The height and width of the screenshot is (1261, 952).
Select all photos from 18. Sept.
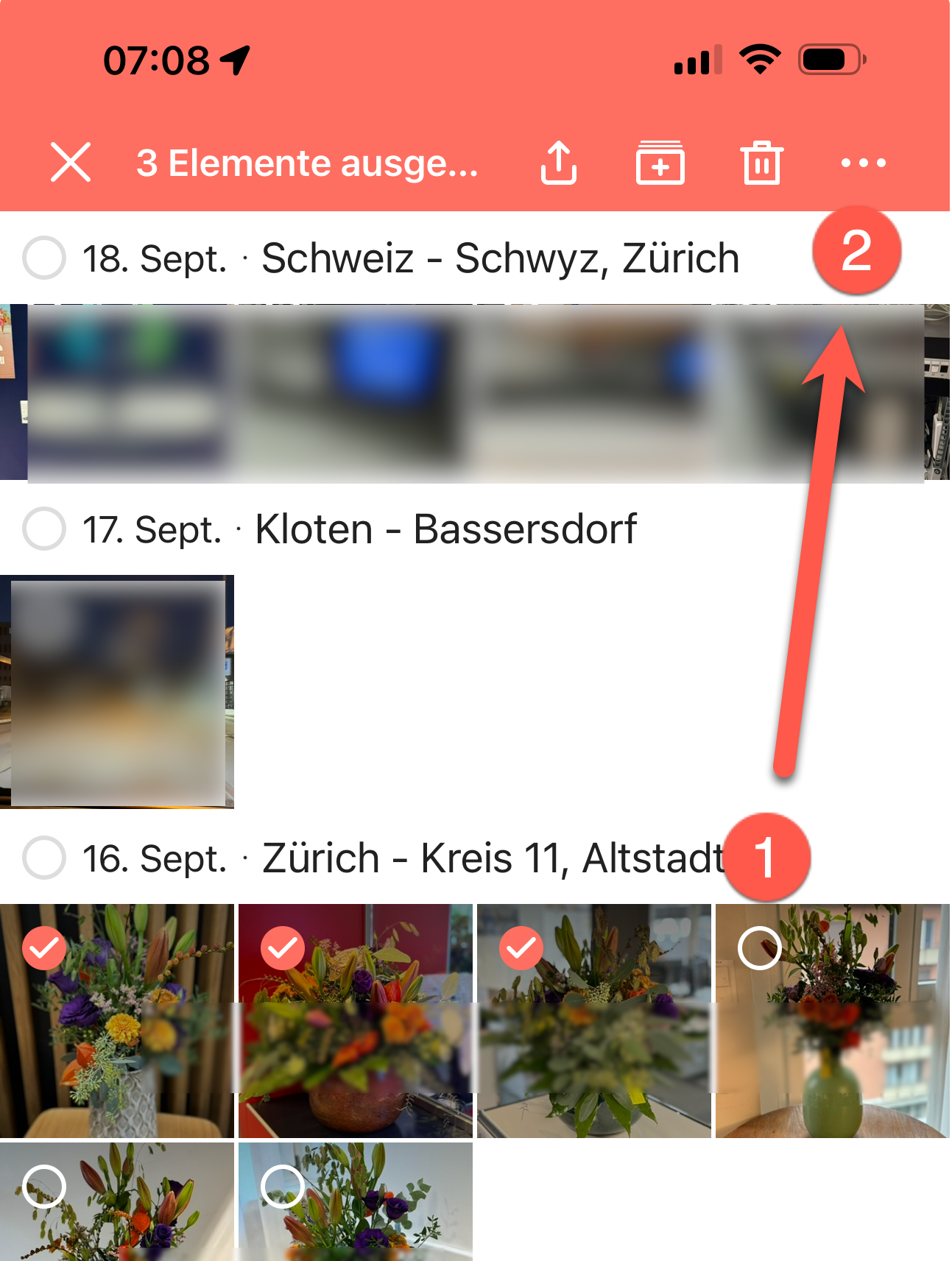pyautogui.click(x=44, y=258)
